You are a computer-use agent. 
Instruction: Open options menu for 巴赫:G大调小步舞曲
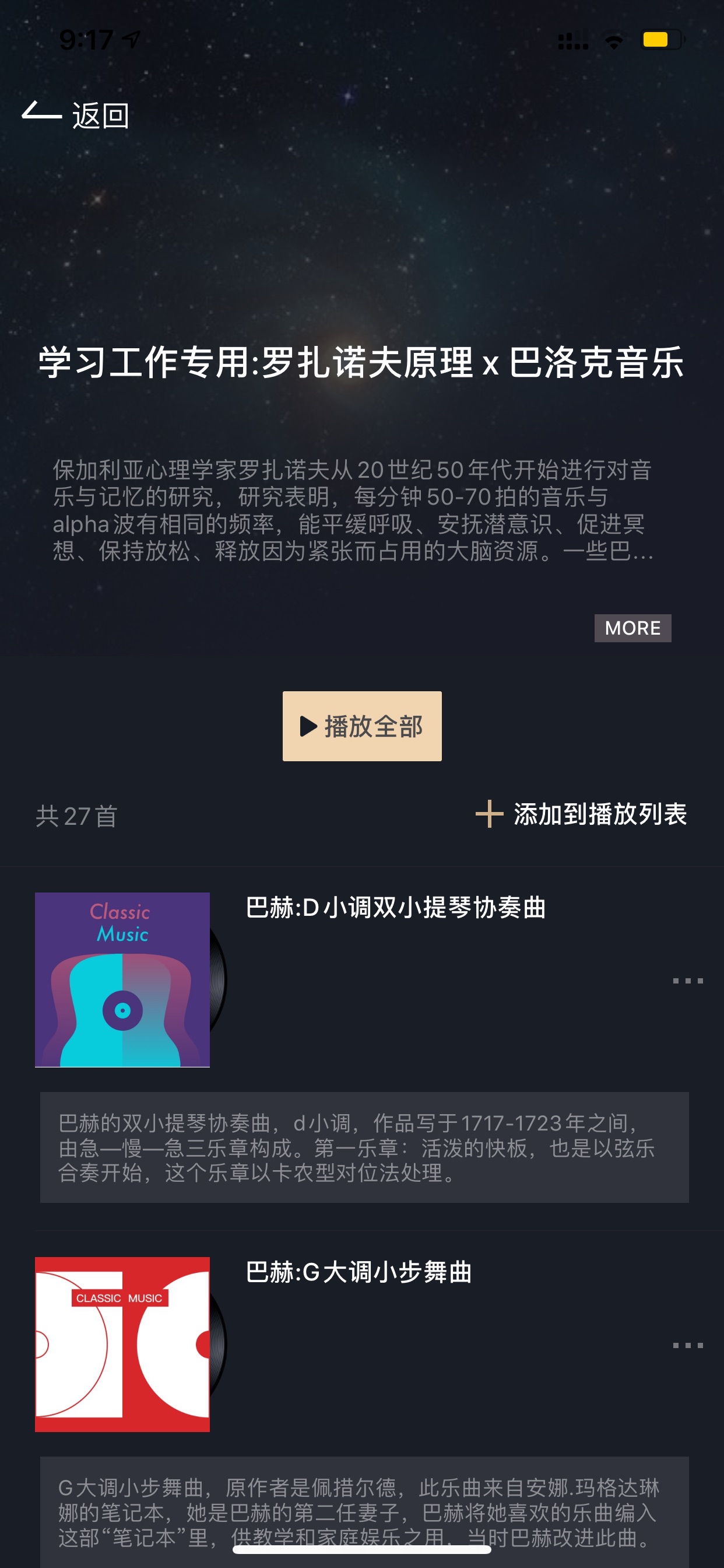[x=687, y=1345]
